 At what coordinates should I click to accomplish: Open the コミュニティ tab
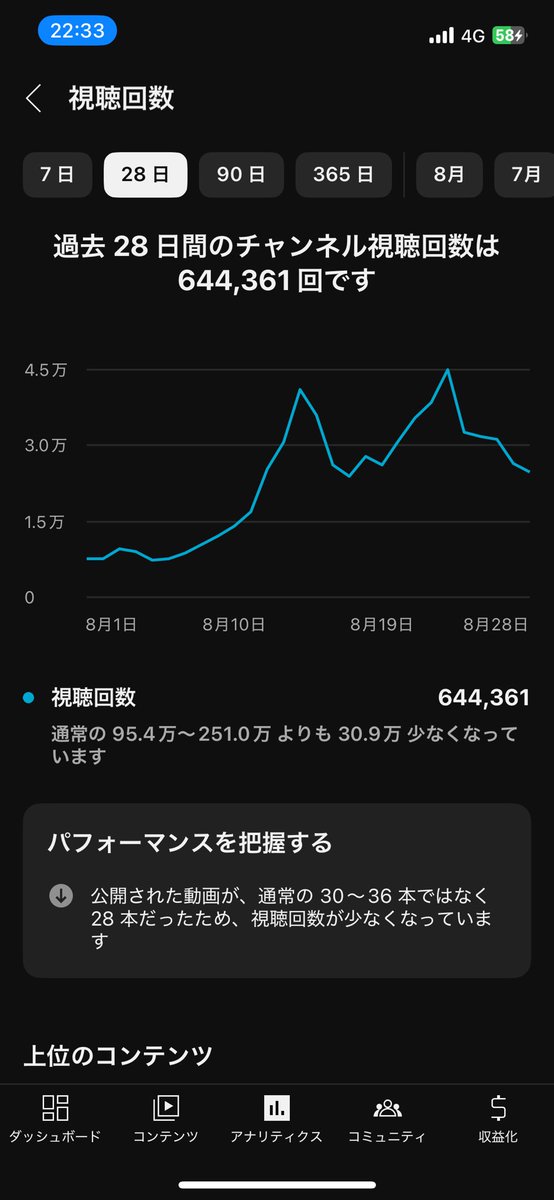click(x=387, y=1119)
